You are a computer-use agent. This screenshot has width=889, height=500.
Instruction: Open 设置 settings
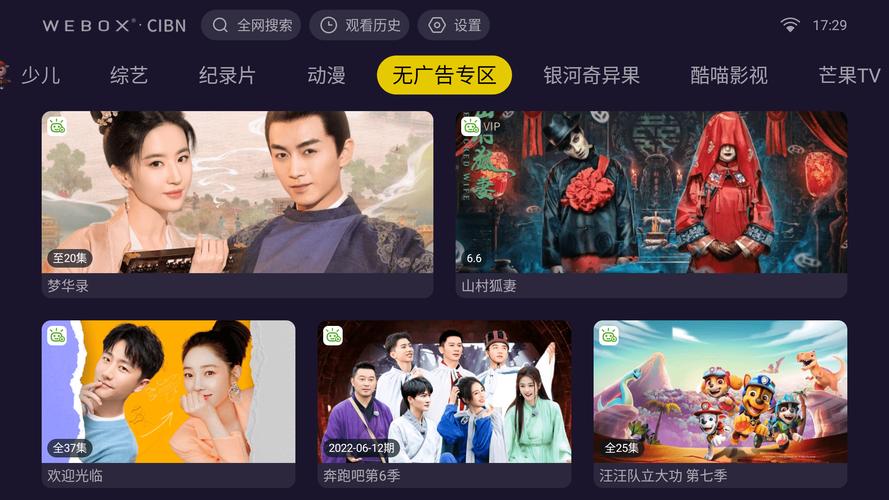(453, 25)
